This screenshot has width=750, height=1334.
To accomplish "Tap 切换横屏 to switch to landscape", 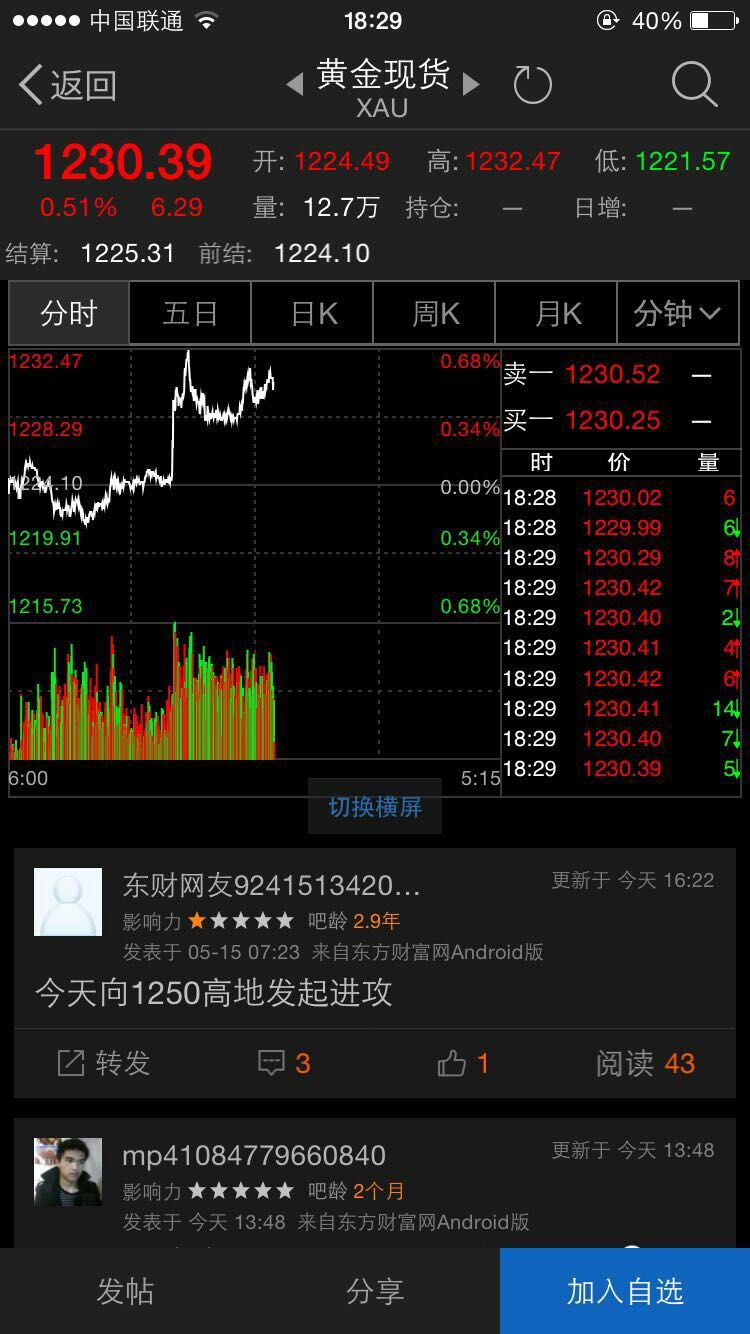I will [375, 807].
